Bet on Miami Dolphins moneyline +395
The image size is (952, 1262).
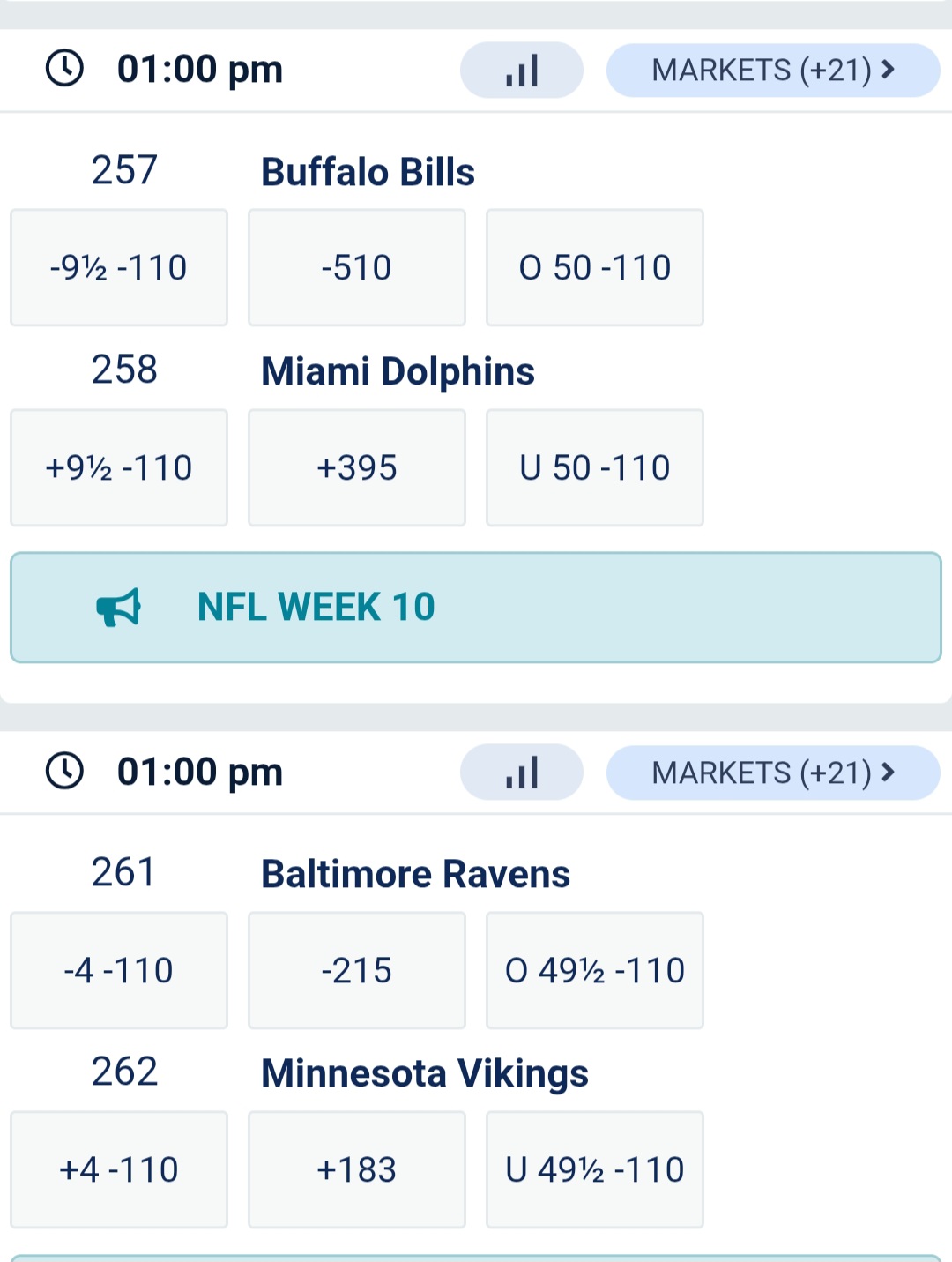coord(357,467)
